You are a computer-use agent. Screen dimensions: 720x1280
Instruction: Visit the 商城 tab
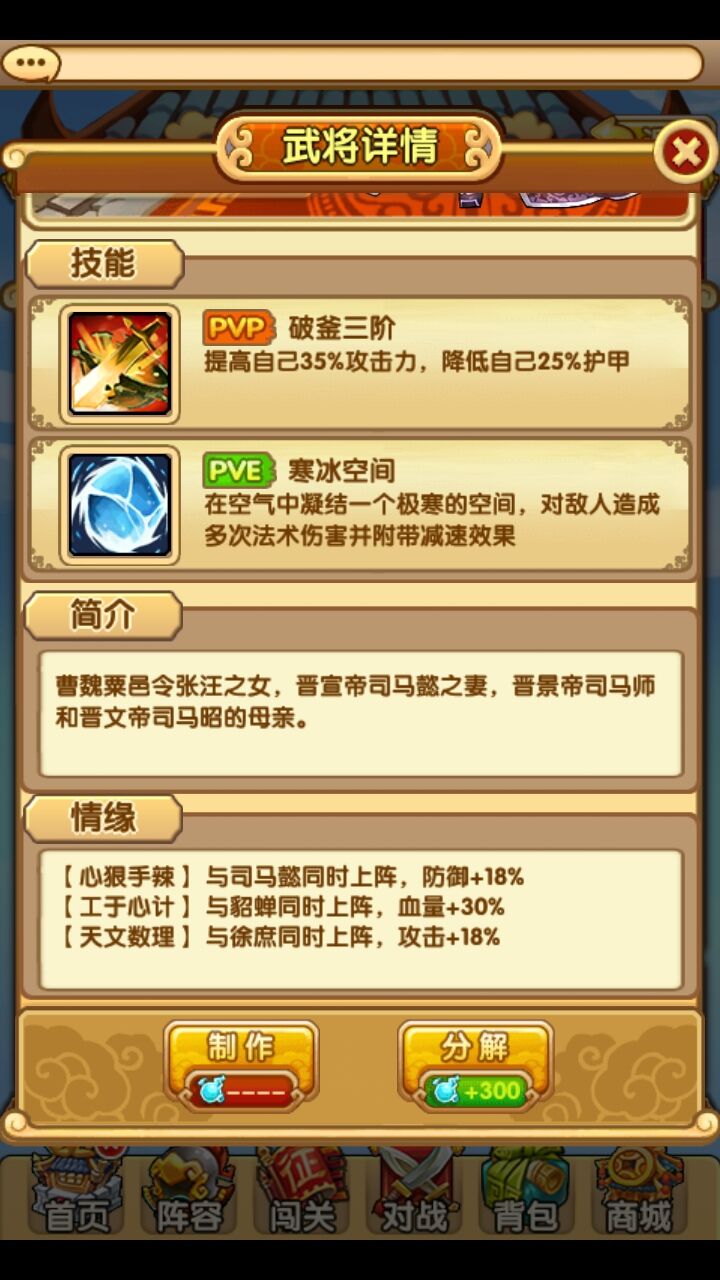click(x=640, y=1193)
